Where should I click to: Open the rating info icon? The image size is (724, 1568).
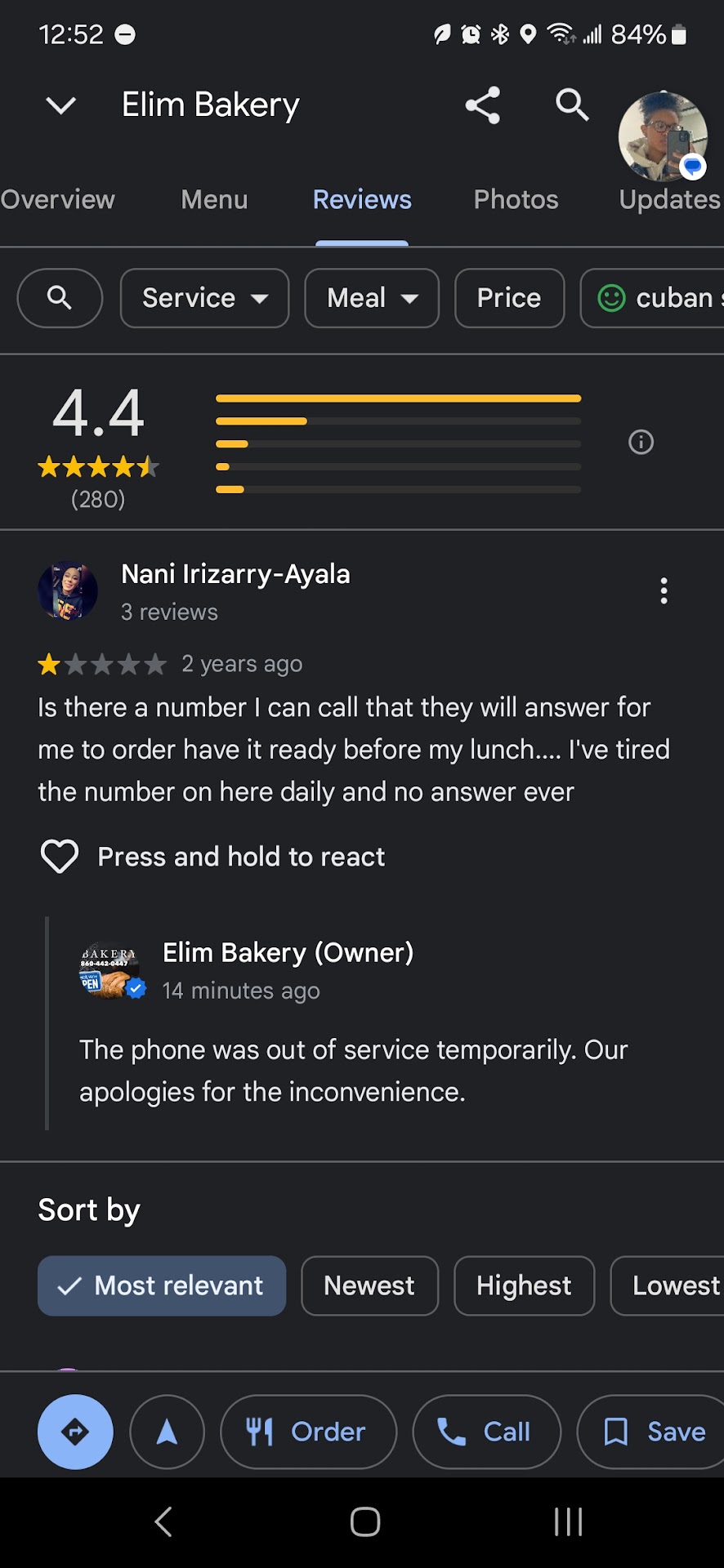tap(641, 443)
